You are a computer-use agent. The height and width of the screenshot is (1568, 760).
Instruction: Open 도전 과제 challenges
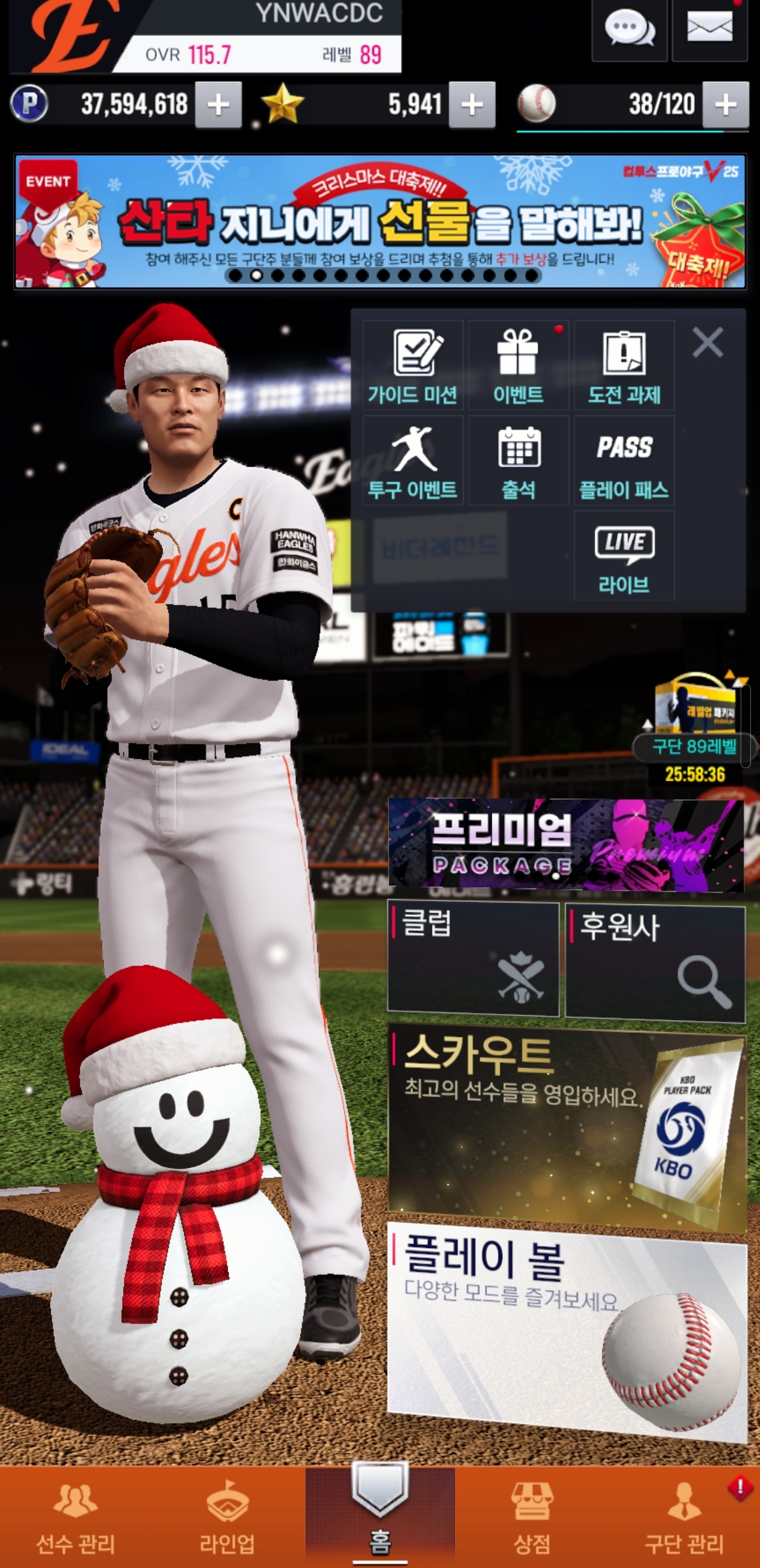[x=624, y=366]
